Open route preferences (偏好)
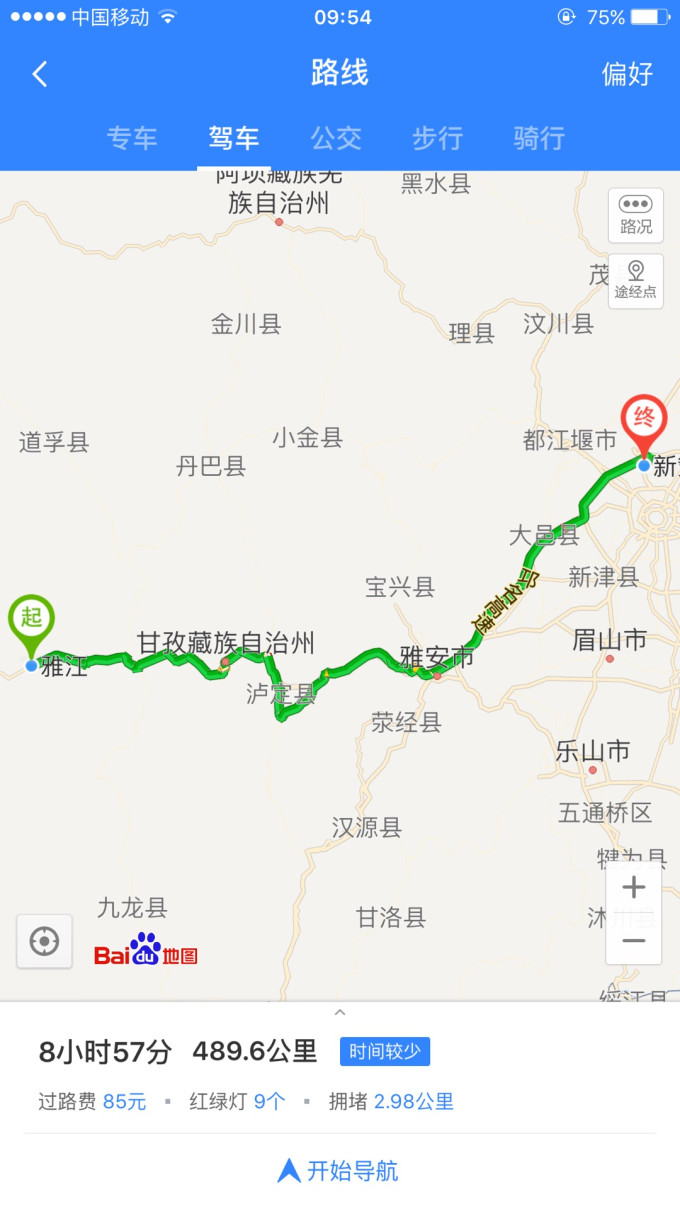The image size is (680, 1209). point(627,74)
